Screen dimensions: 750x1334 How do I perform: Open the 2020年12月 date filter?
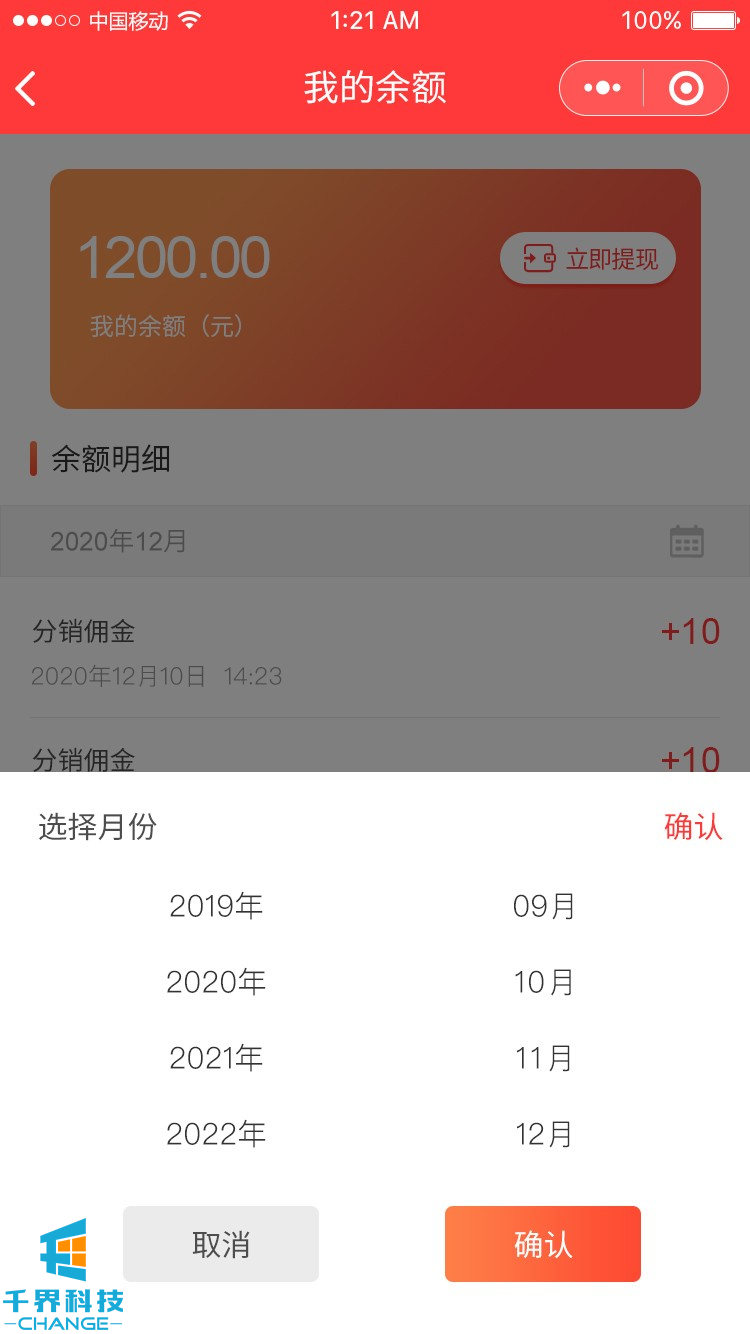pyautogui.click(x=375, y=541)
